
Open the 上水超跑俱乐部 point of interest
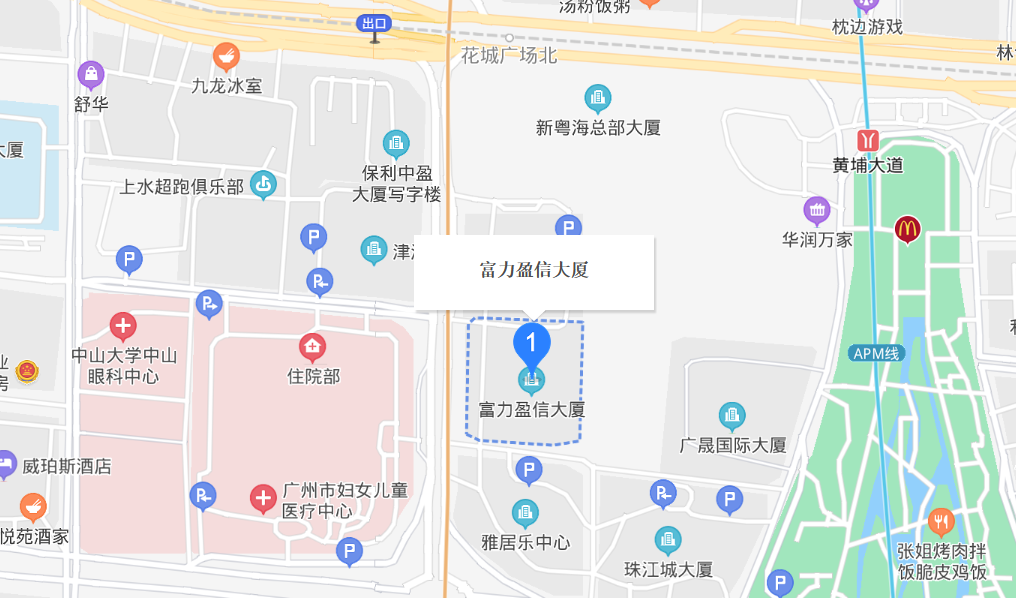[263, 184]
